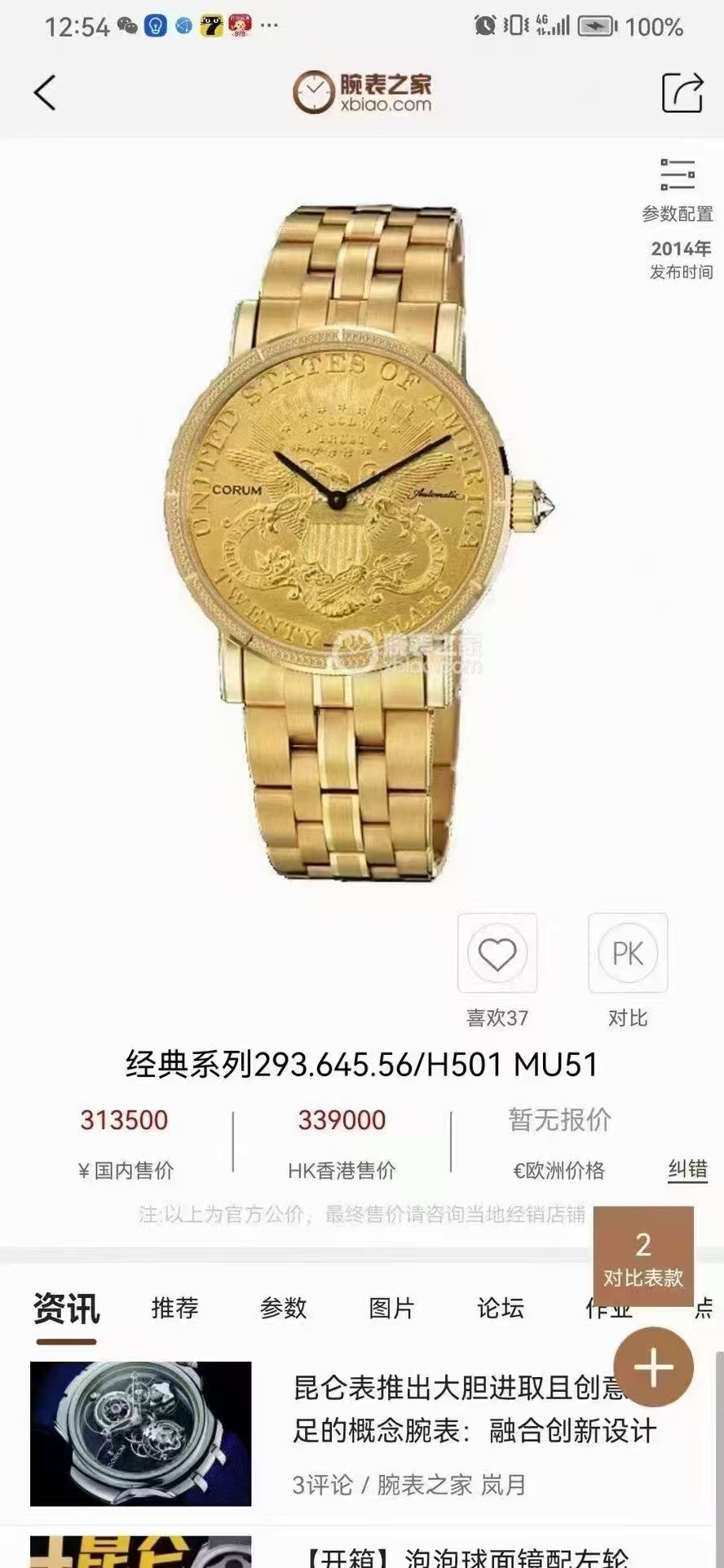Open the 对比表款 comparison list
724x1568 pixels.
point(642,1257)
